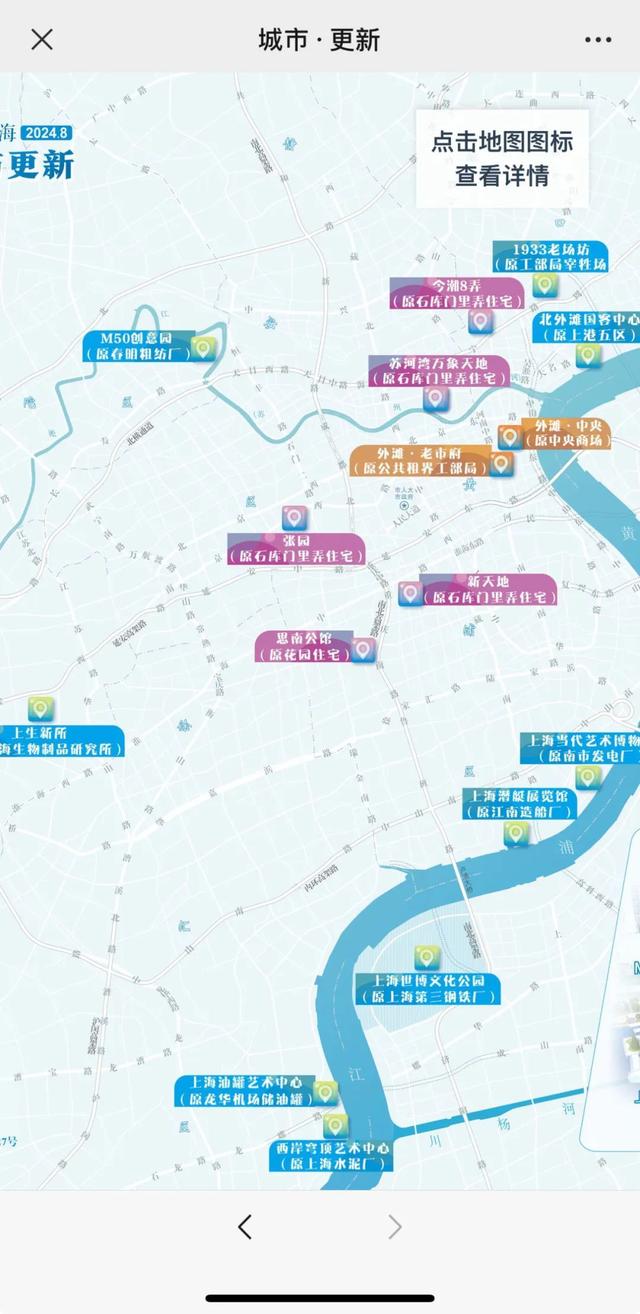Close the 城市·更新 page
This screenshot has height=1314, width=640.
click(42, 40)
